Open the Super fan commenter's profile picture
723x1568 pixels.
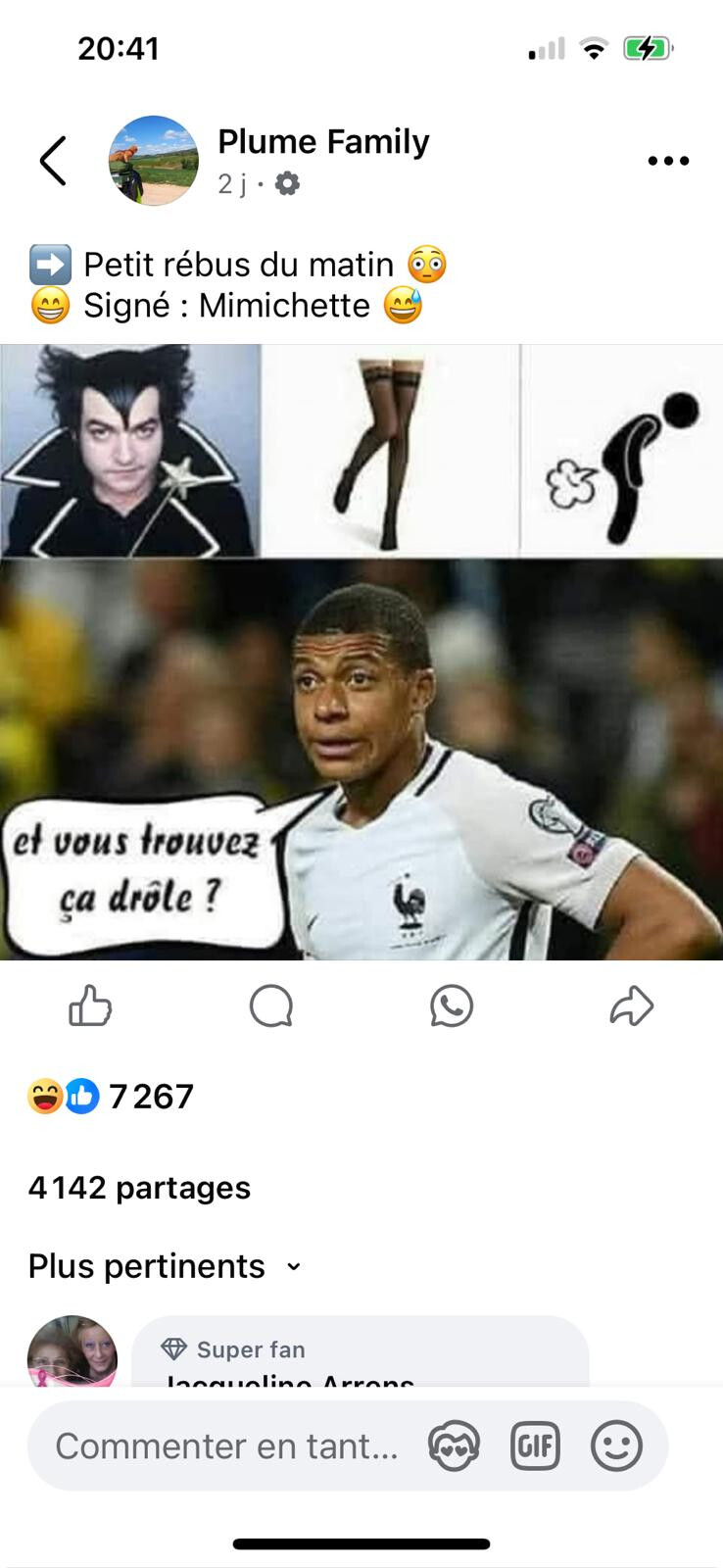coord(72,1353)
